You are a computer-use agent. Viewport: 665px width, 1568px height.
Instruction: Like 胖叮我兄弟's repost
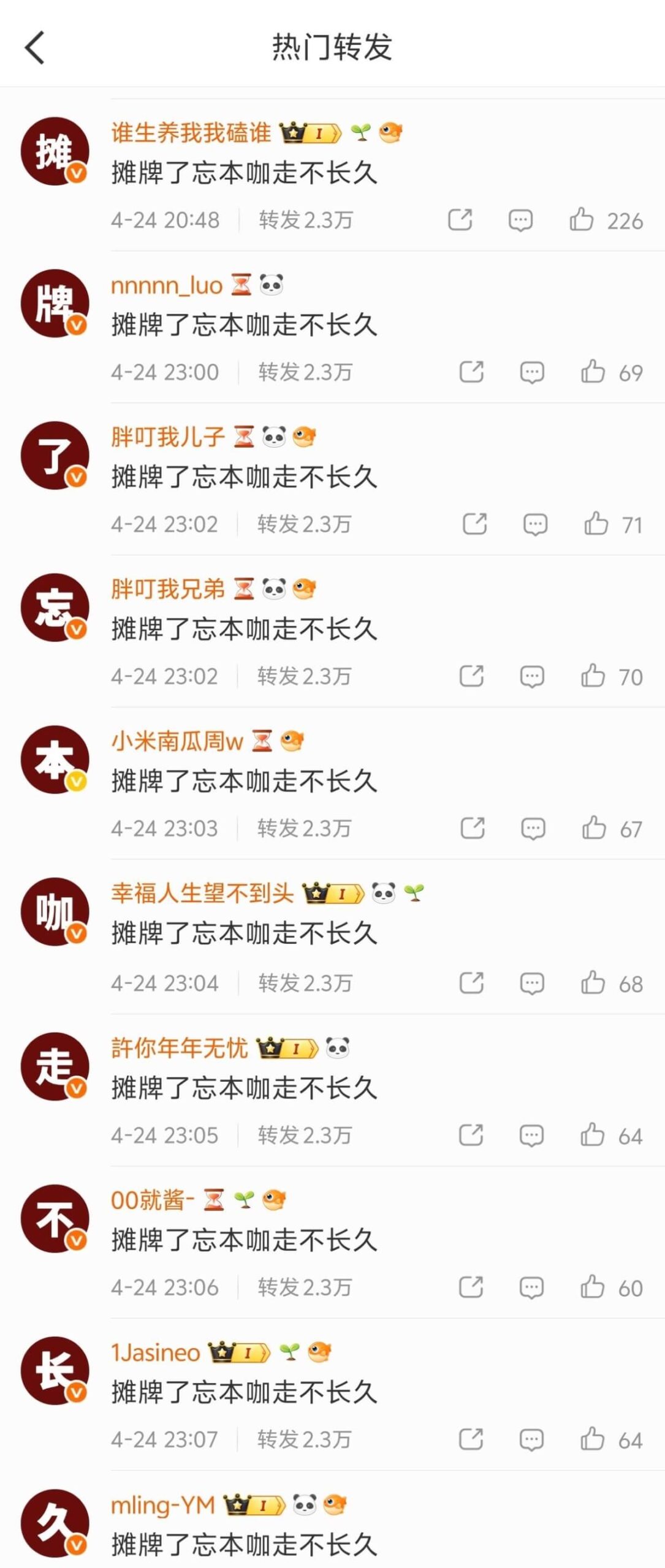pyautogui.click(x=593, y=676)
